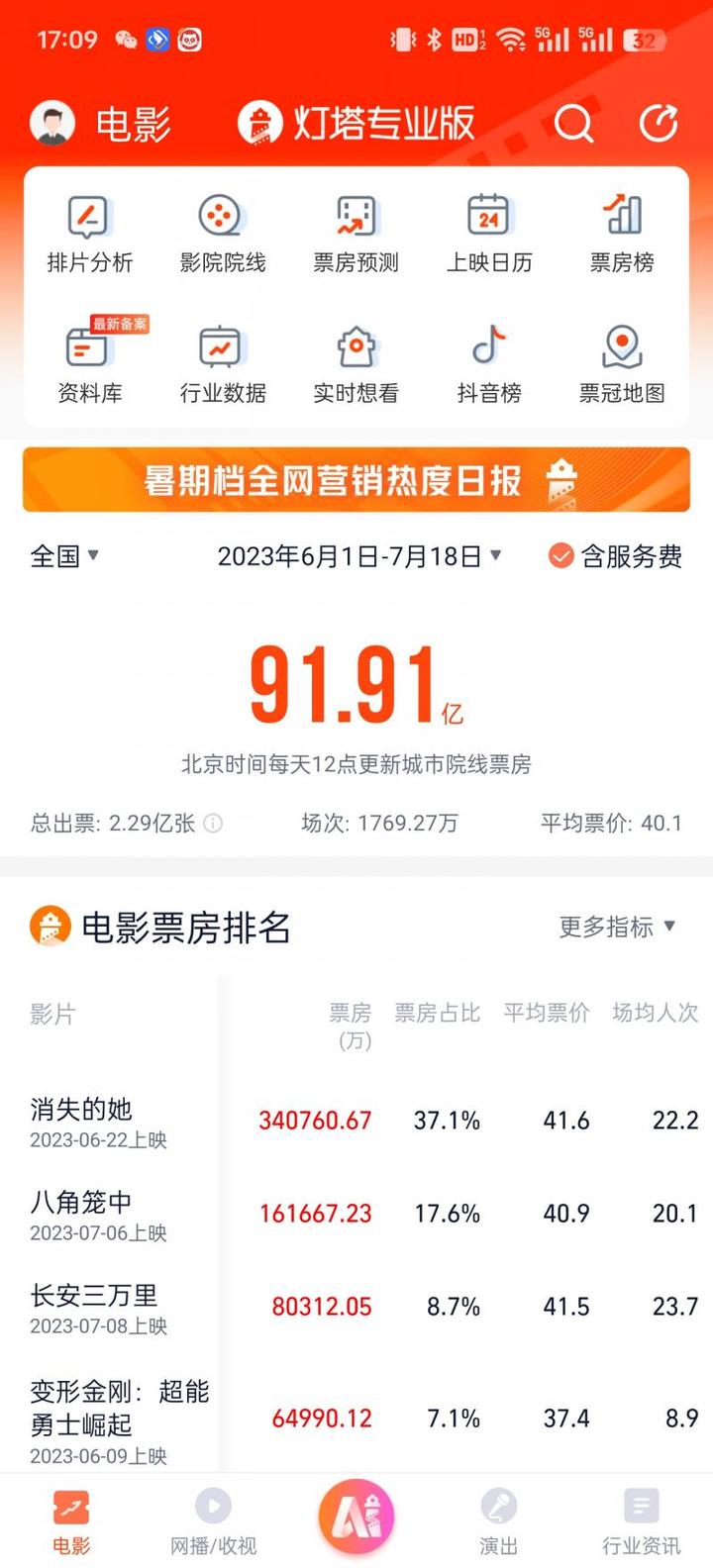Open the 暑期档全网营销热度日报 banner

(x=356, y=480)
